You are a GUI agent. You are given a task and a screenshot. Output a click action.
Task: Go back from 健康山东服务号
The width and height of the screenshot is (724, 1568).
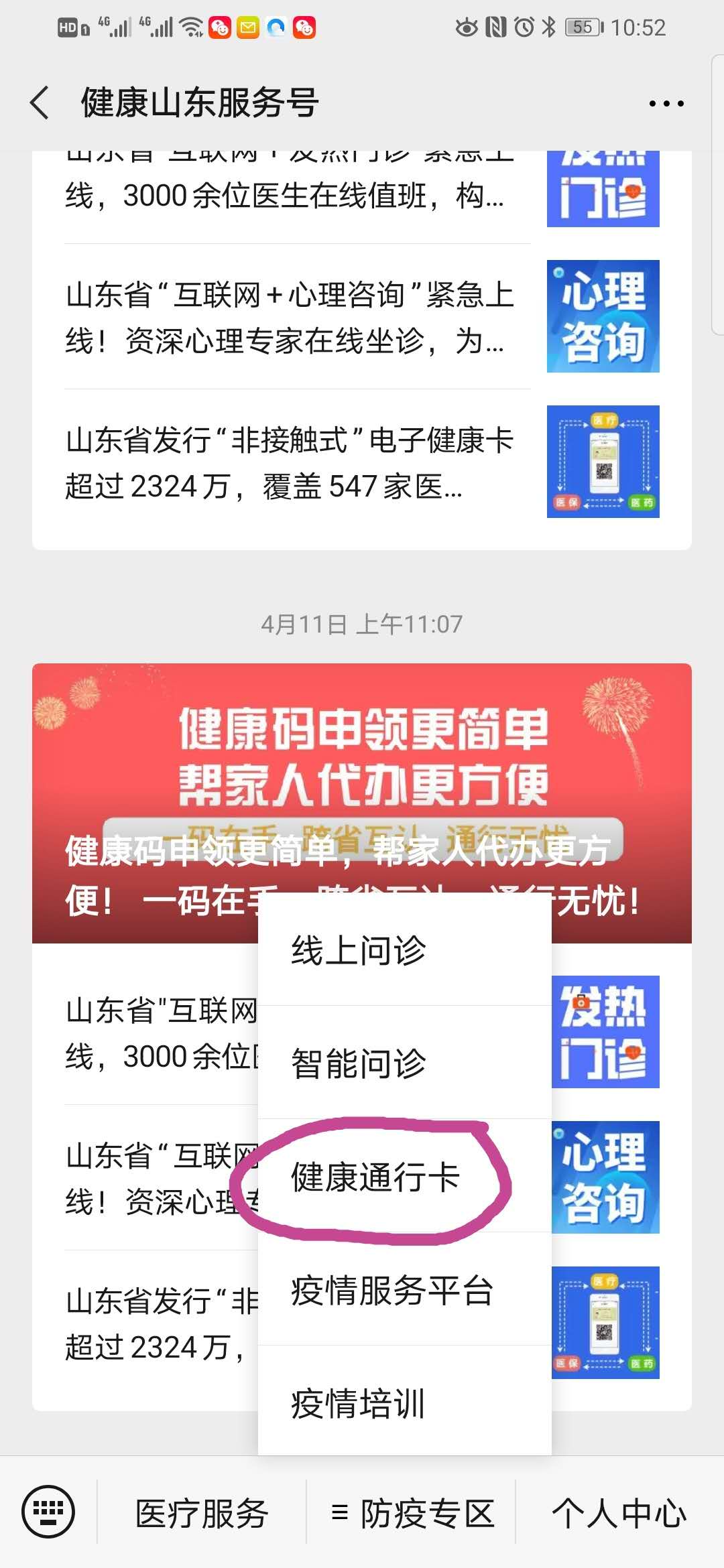tap(40, 103)
